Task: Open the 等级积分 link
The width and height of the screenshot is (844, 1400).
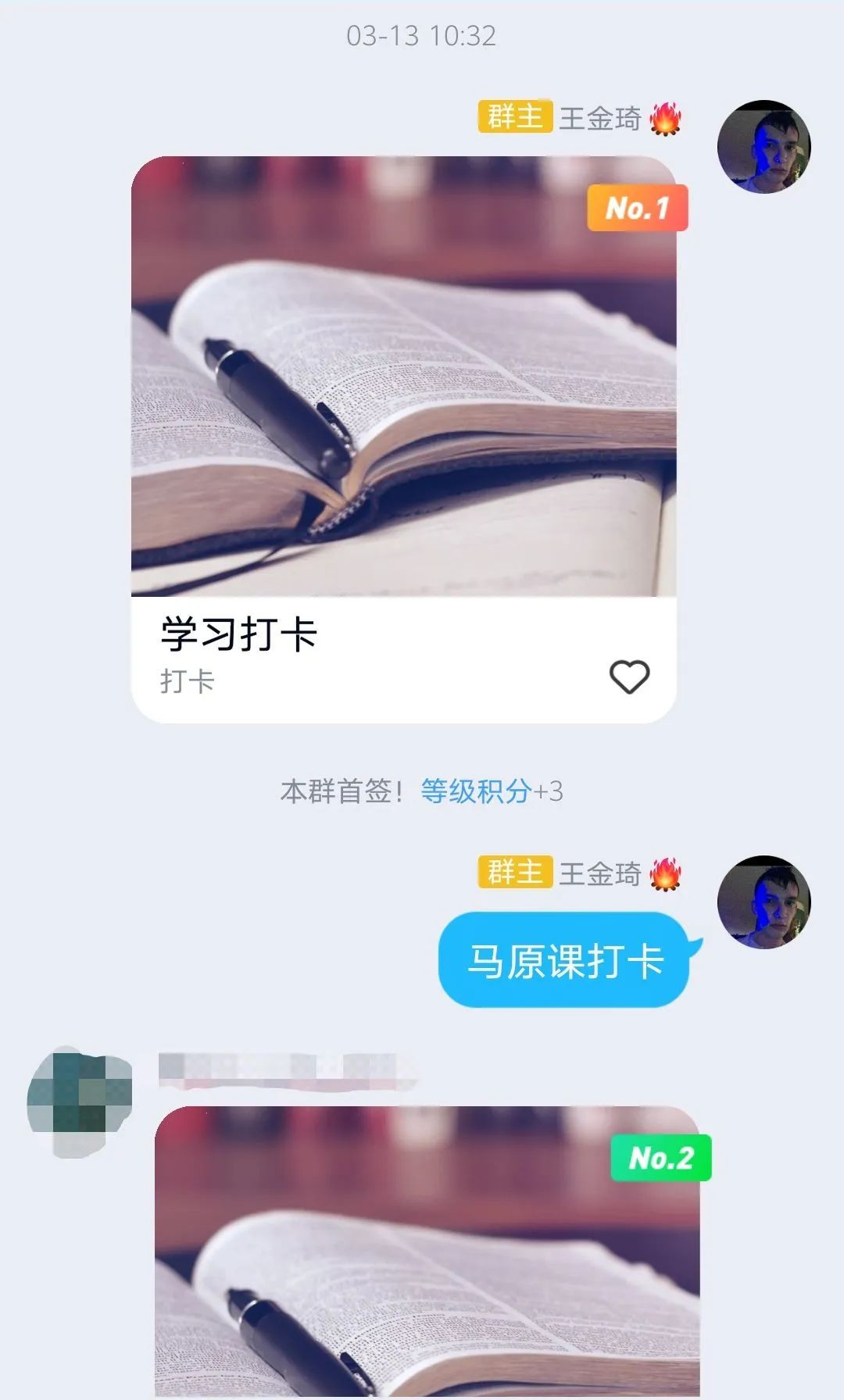Action: point(475,791)
